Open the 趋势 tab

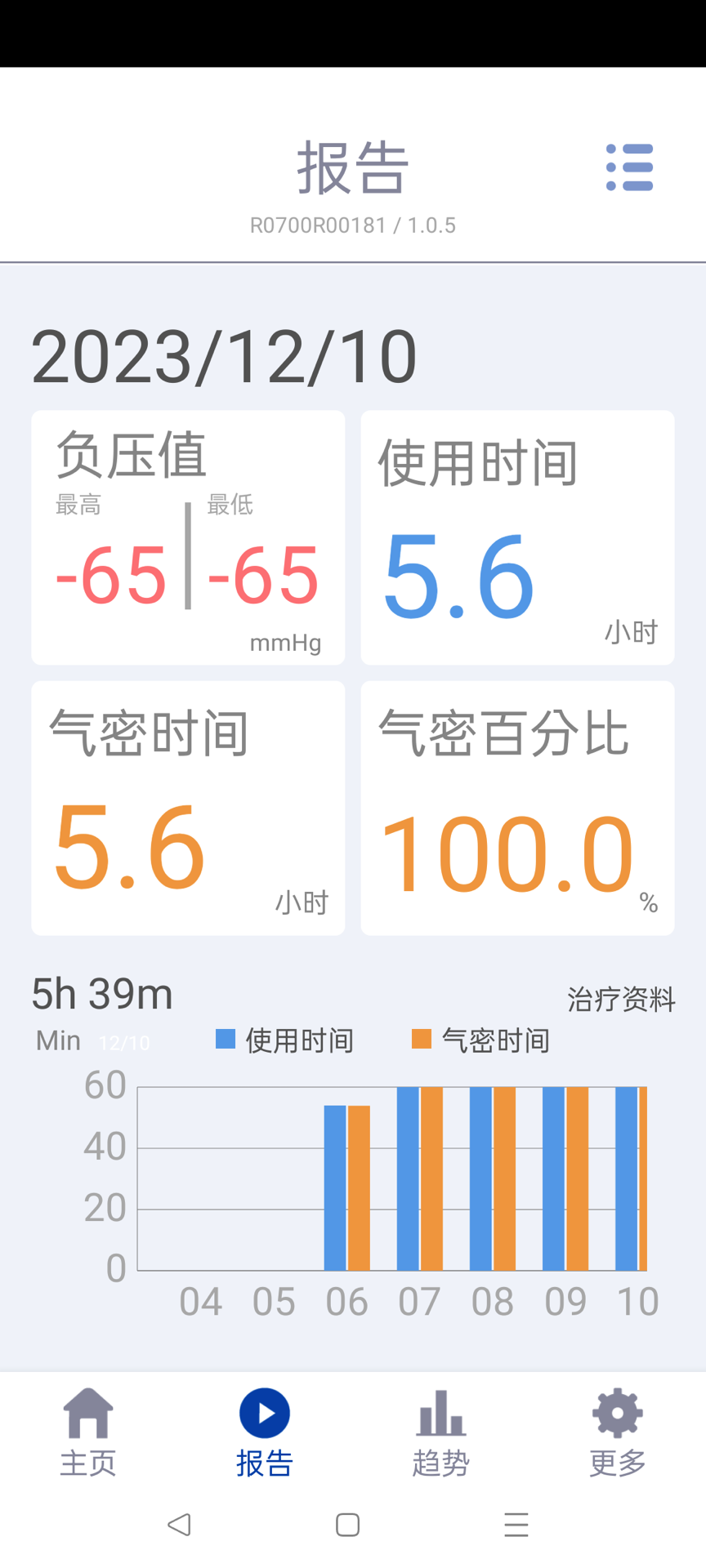click(440, 1432)
